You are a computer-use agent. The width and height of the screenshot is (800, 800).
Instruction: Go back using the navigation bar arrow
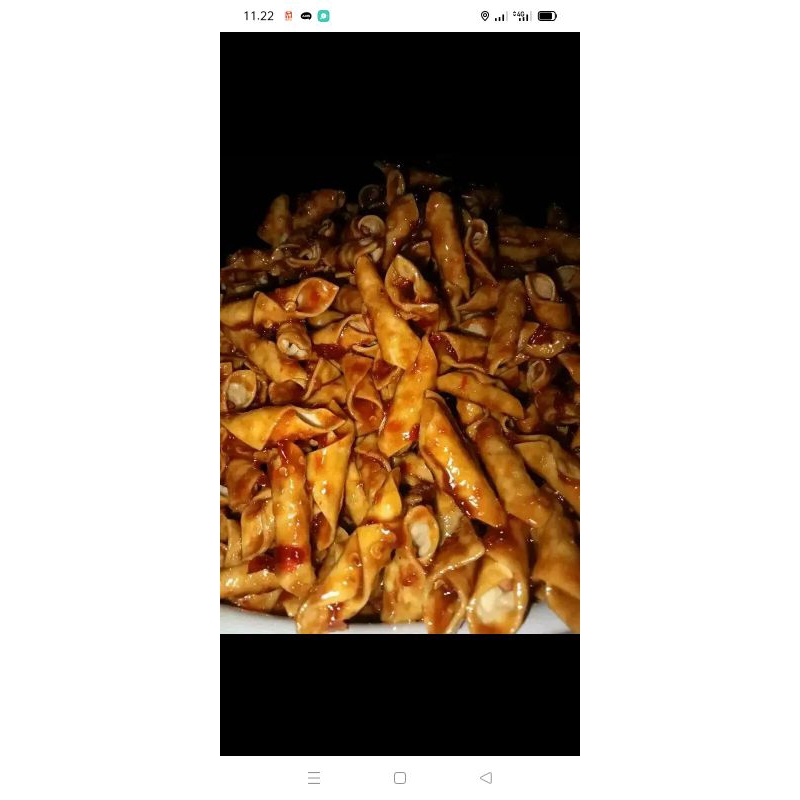[486, 778]
